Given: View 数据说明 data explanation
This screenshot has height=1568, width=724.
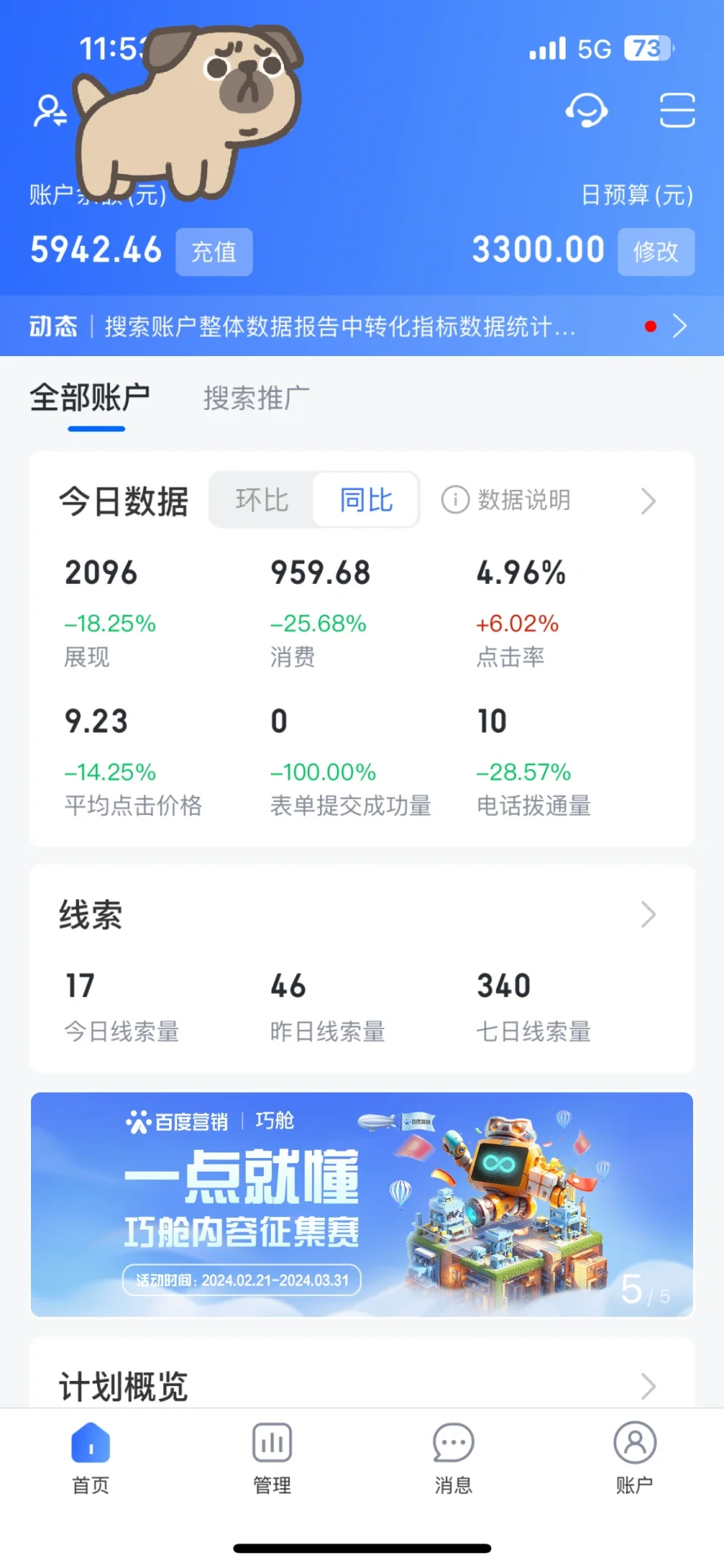Looking at the screenshot, I should pos(507,500).
